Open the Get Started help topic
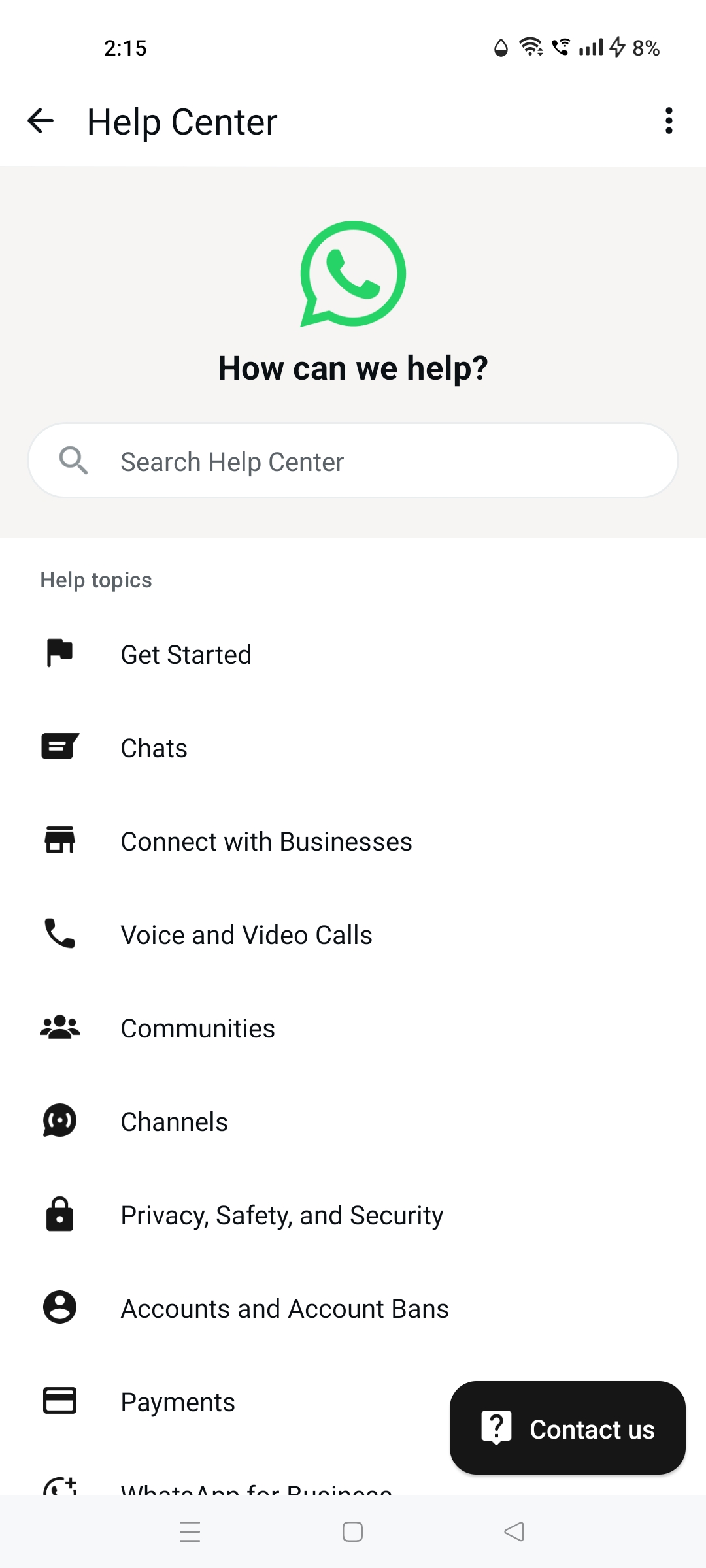This screenshot has height=1568, width=706. pyautogui.click(x=186, y=655)
